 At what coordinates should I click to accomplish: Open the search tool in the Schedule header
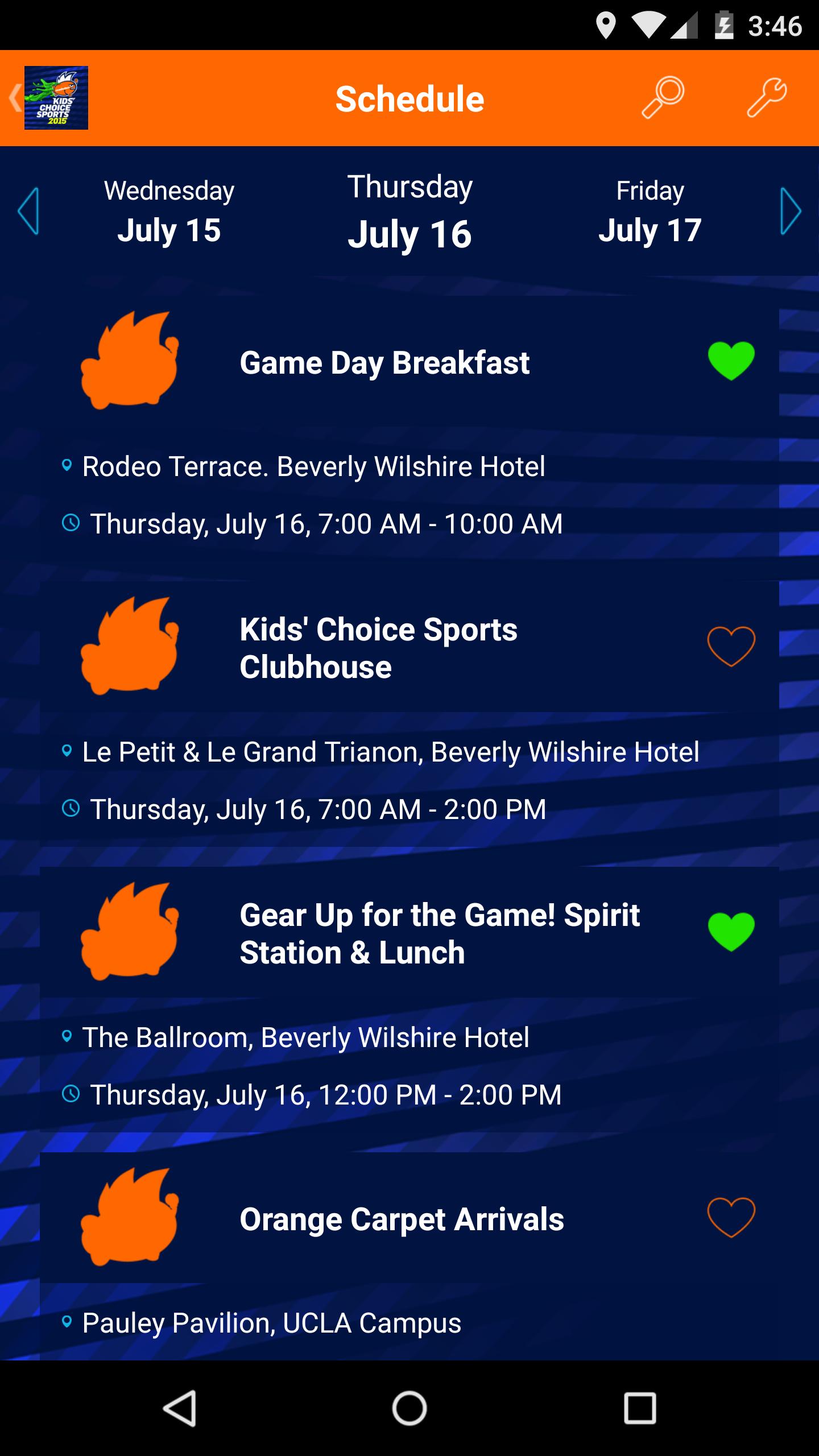[x=664, y=98]
